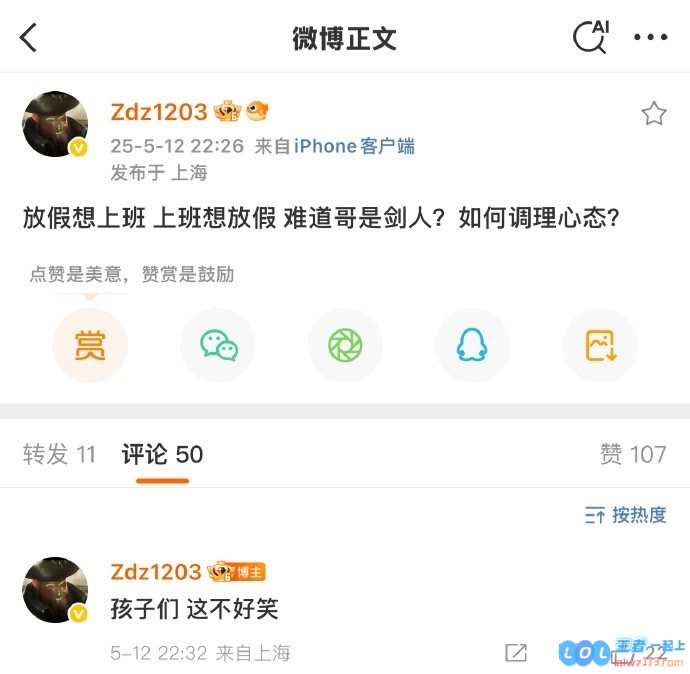
Task: Open the three-dot overflow menu
Action: click(650, 38)
